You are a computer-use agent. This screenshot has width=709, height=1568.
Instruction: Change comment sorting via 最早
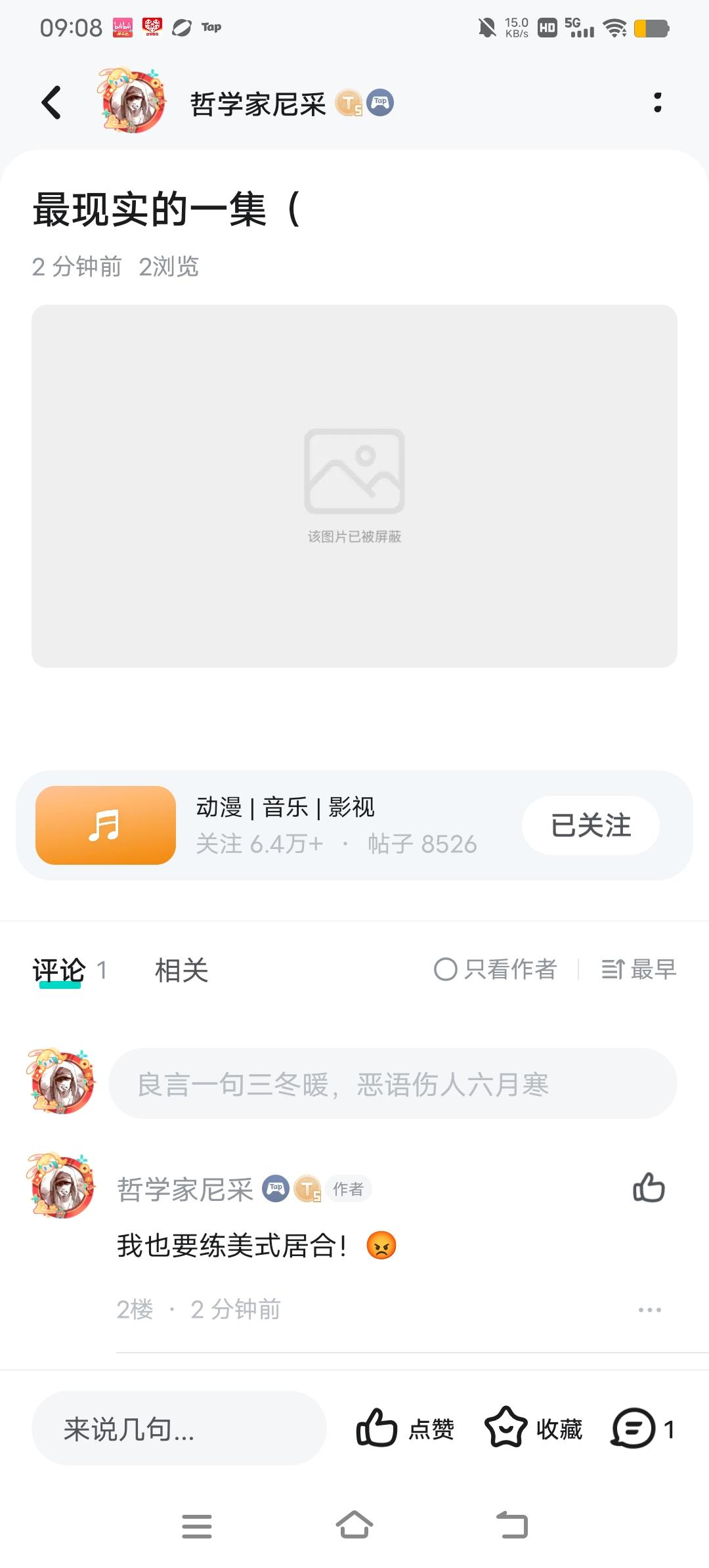pyautogui.click(x=639, y=969)
